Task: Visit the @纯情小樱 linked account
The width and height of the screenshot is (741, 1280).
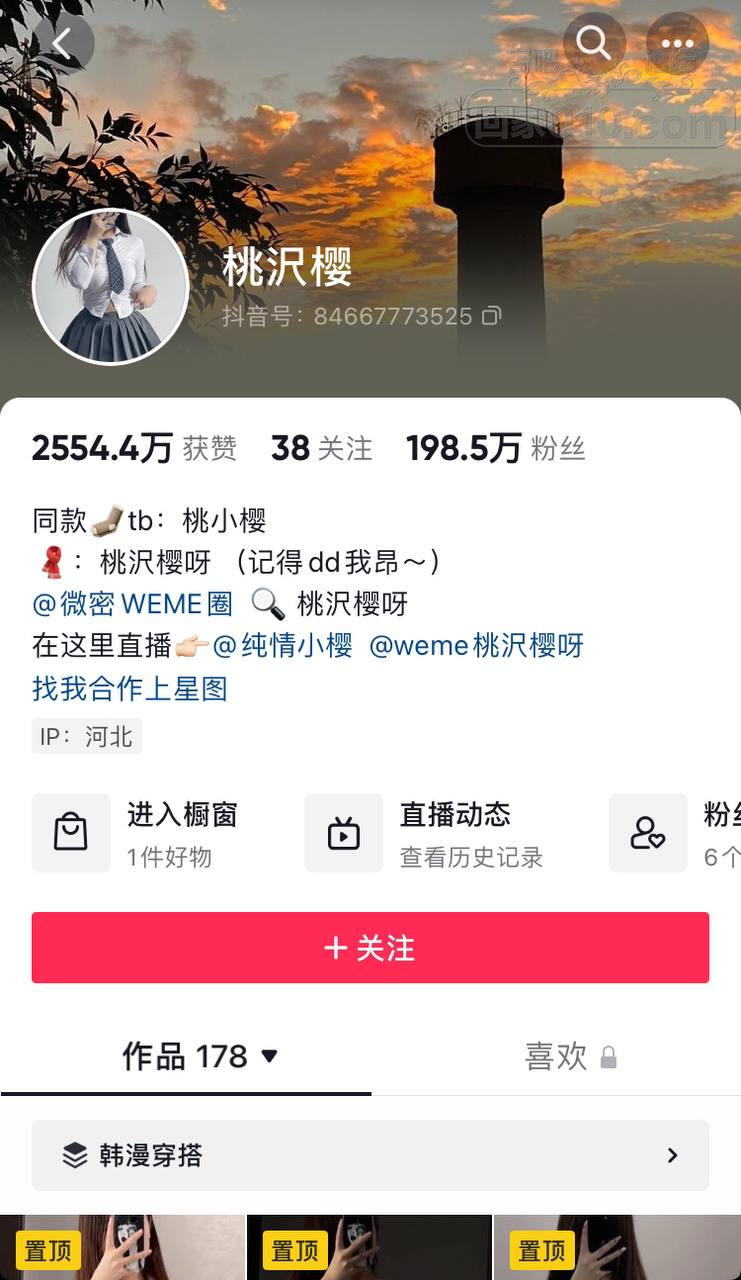Action: tap(283, 646)
